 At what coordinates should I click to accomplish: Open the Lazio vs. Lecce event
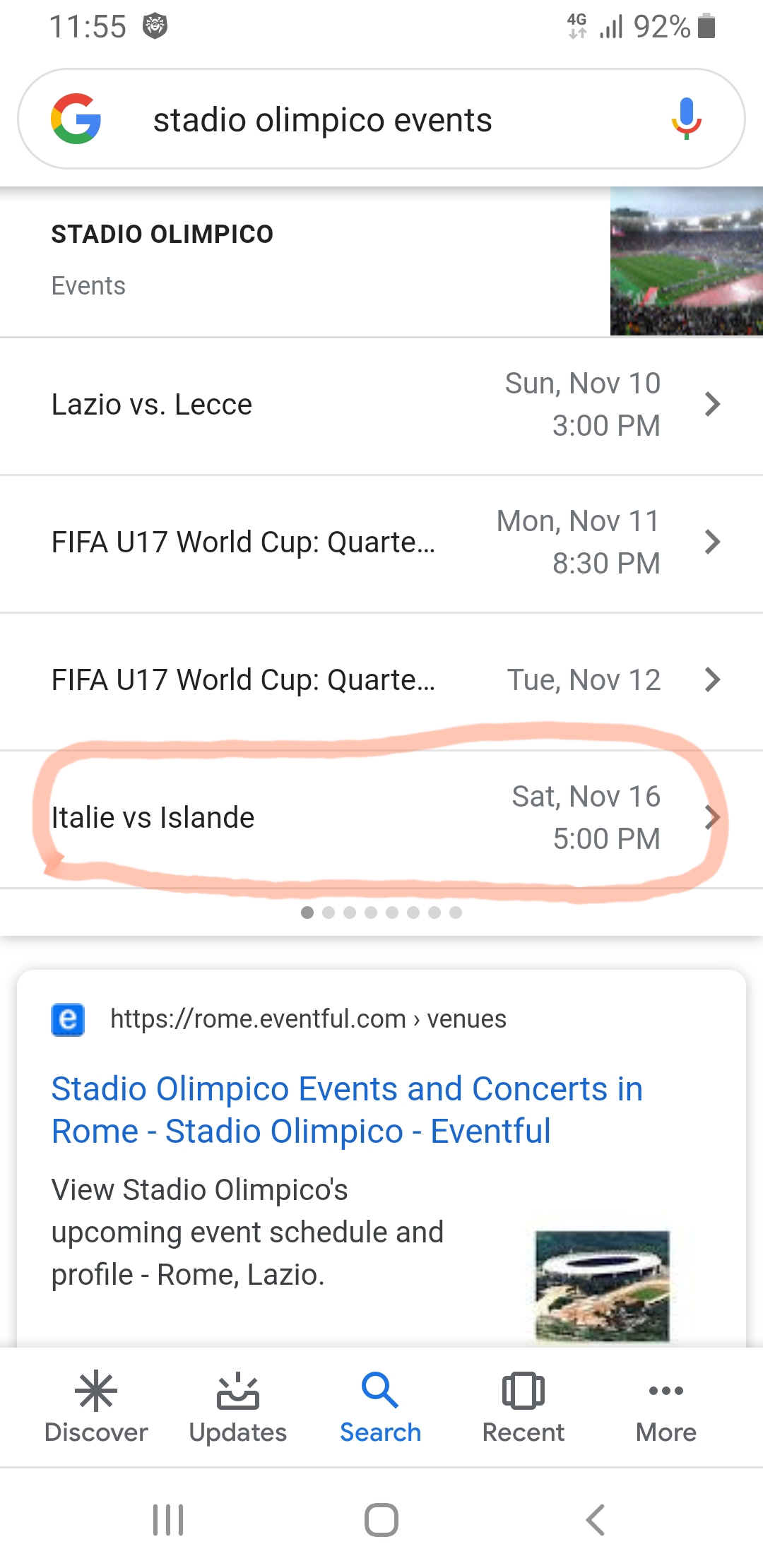(381, 405)
